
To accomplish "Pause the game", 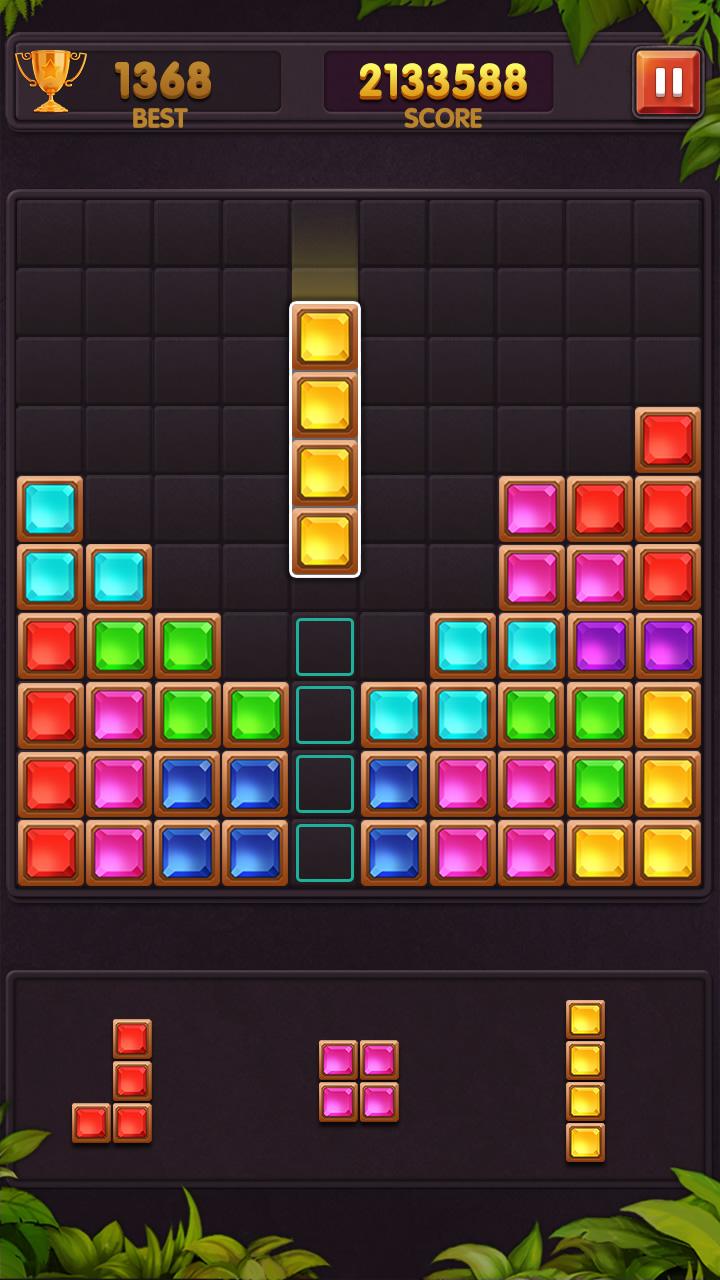I will tap(668, 82).
